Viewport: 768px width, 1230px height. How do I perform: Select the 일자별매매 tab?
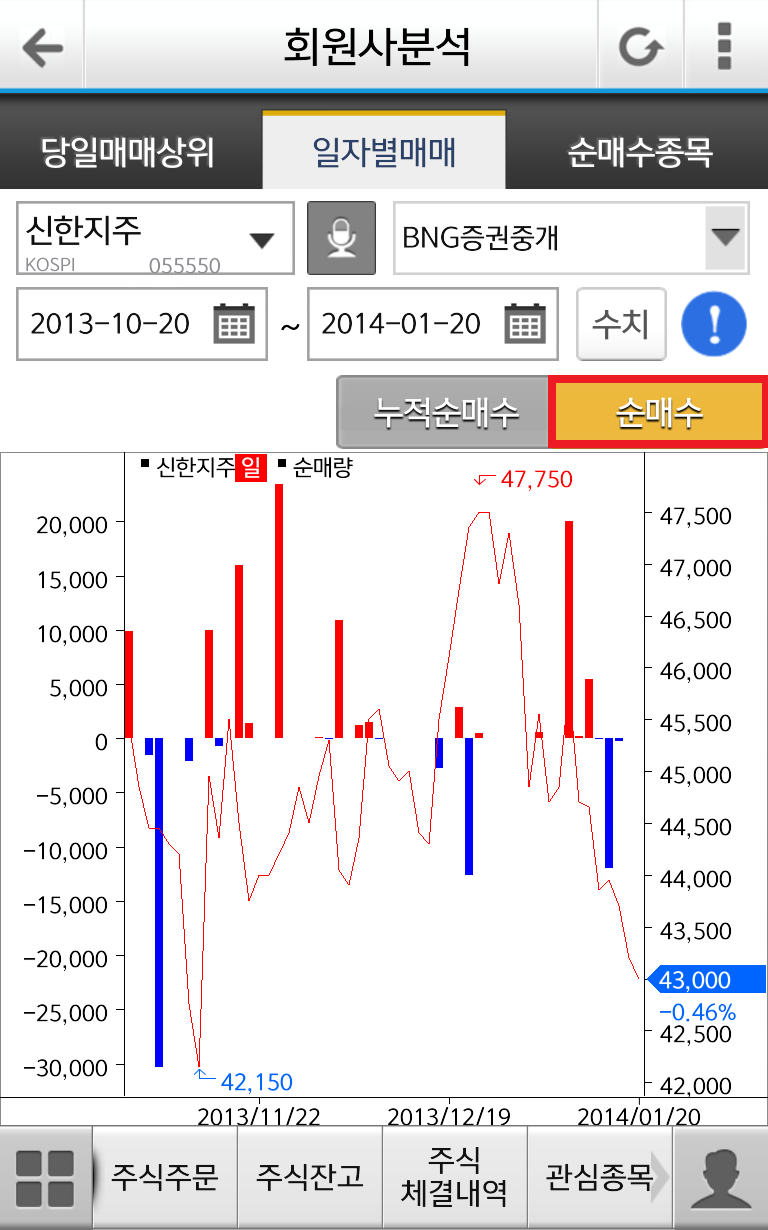point(384,152)
